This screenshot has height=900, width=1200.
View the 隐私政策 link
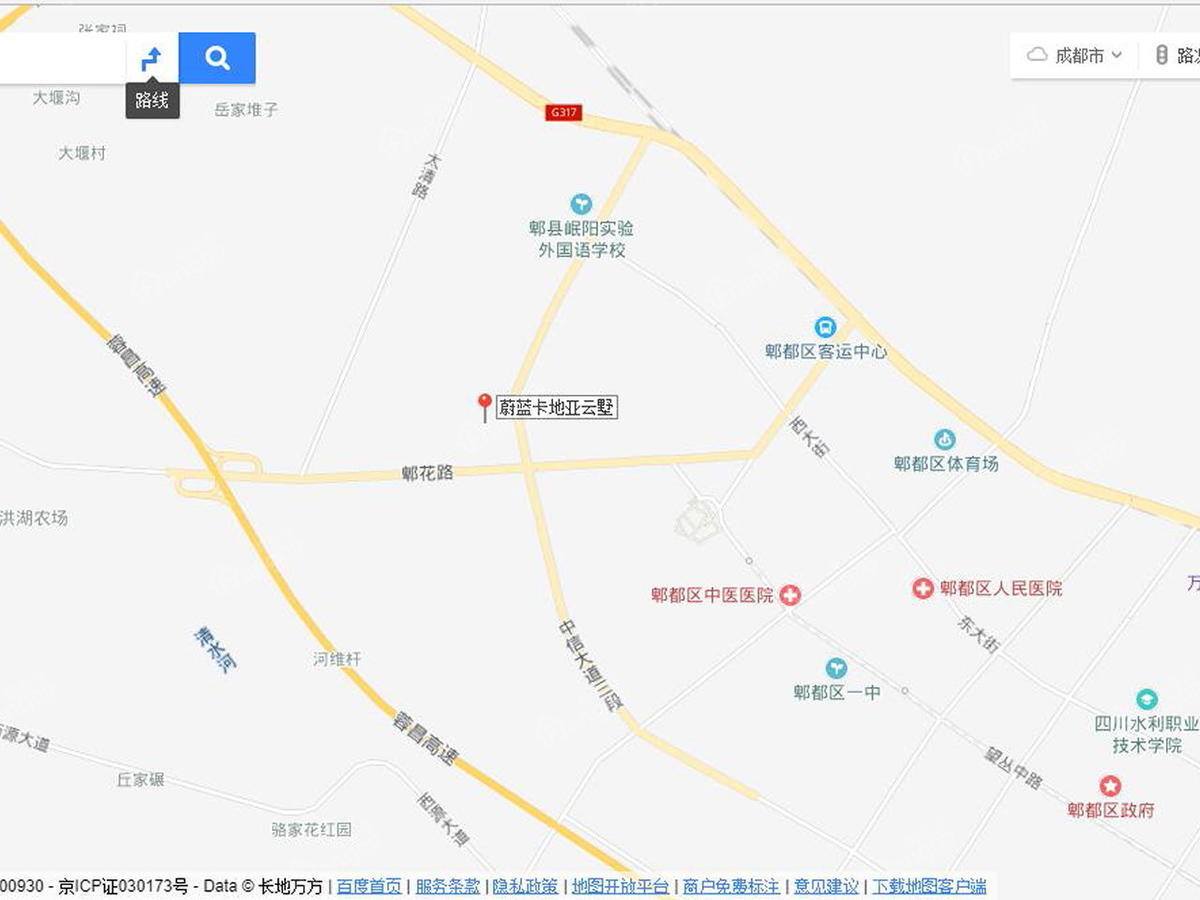click(x=526, y=886)
